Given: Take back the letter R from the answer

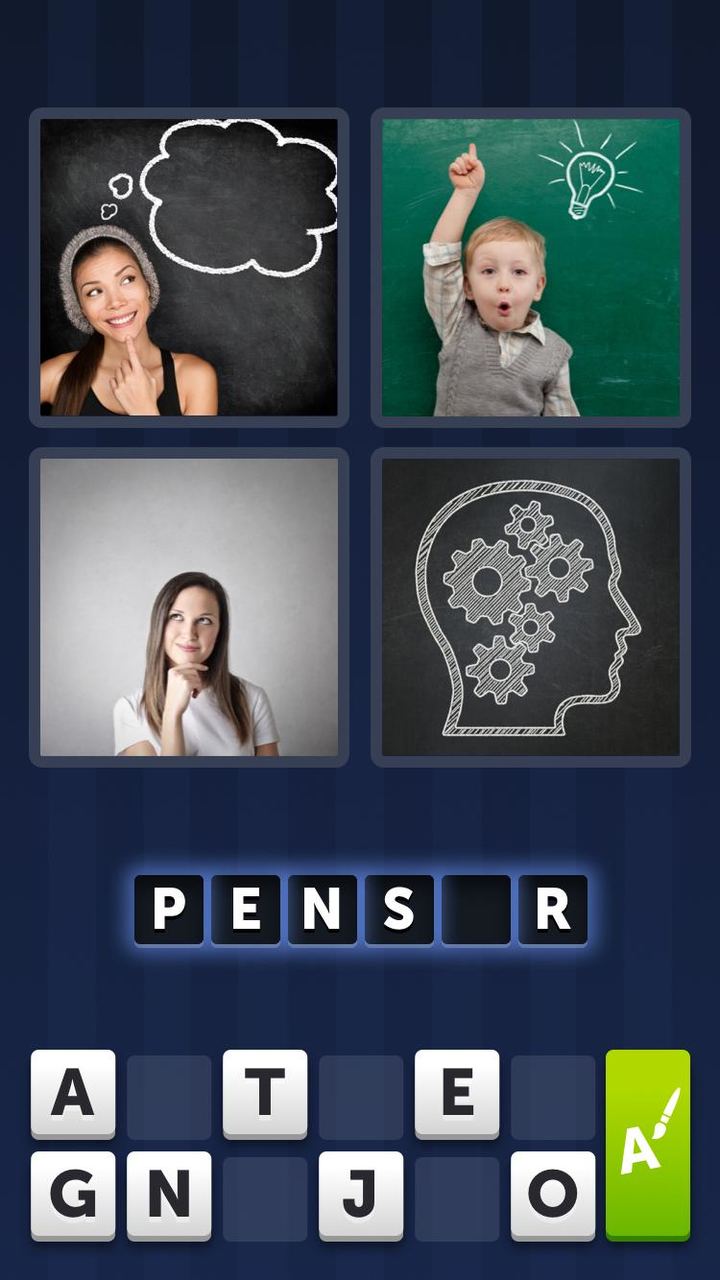Looking at the screenshot, I should click(553, 909).
